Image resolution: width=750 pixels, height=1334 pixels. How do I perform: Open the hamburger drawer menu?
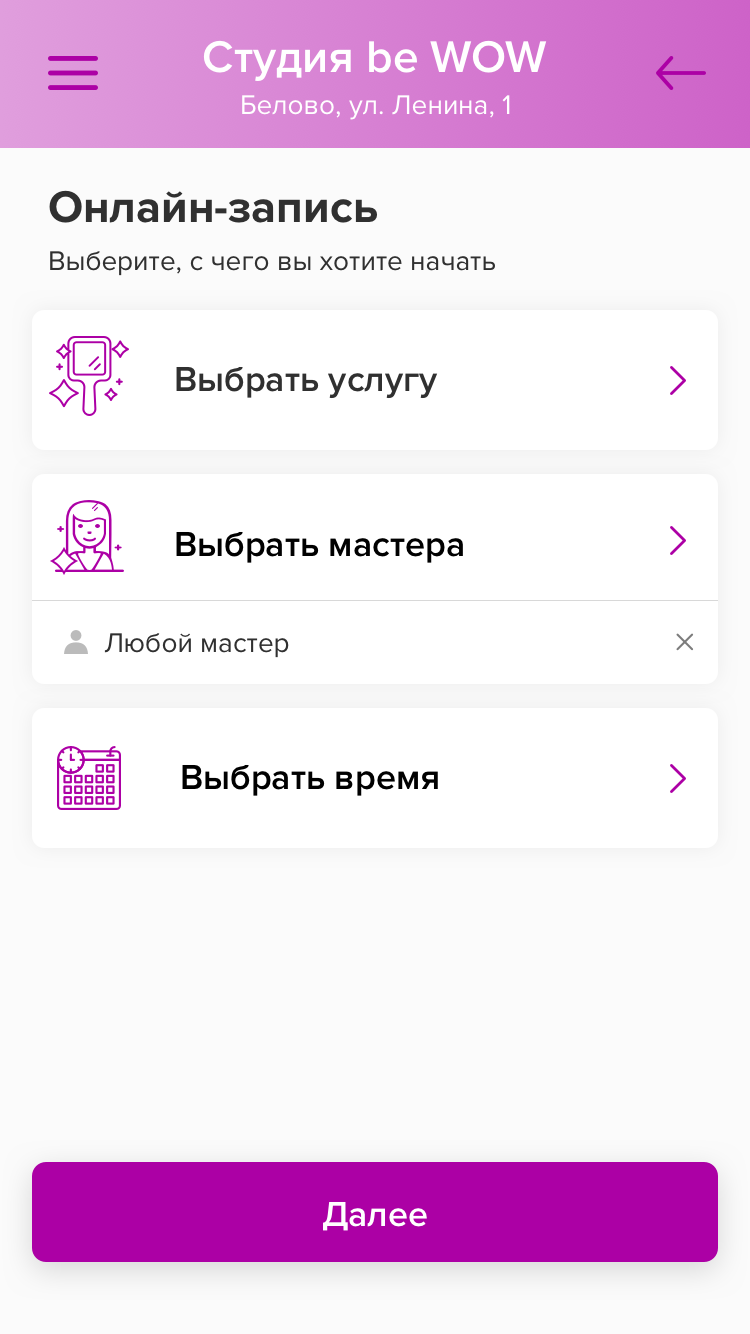tap(73, 73)
